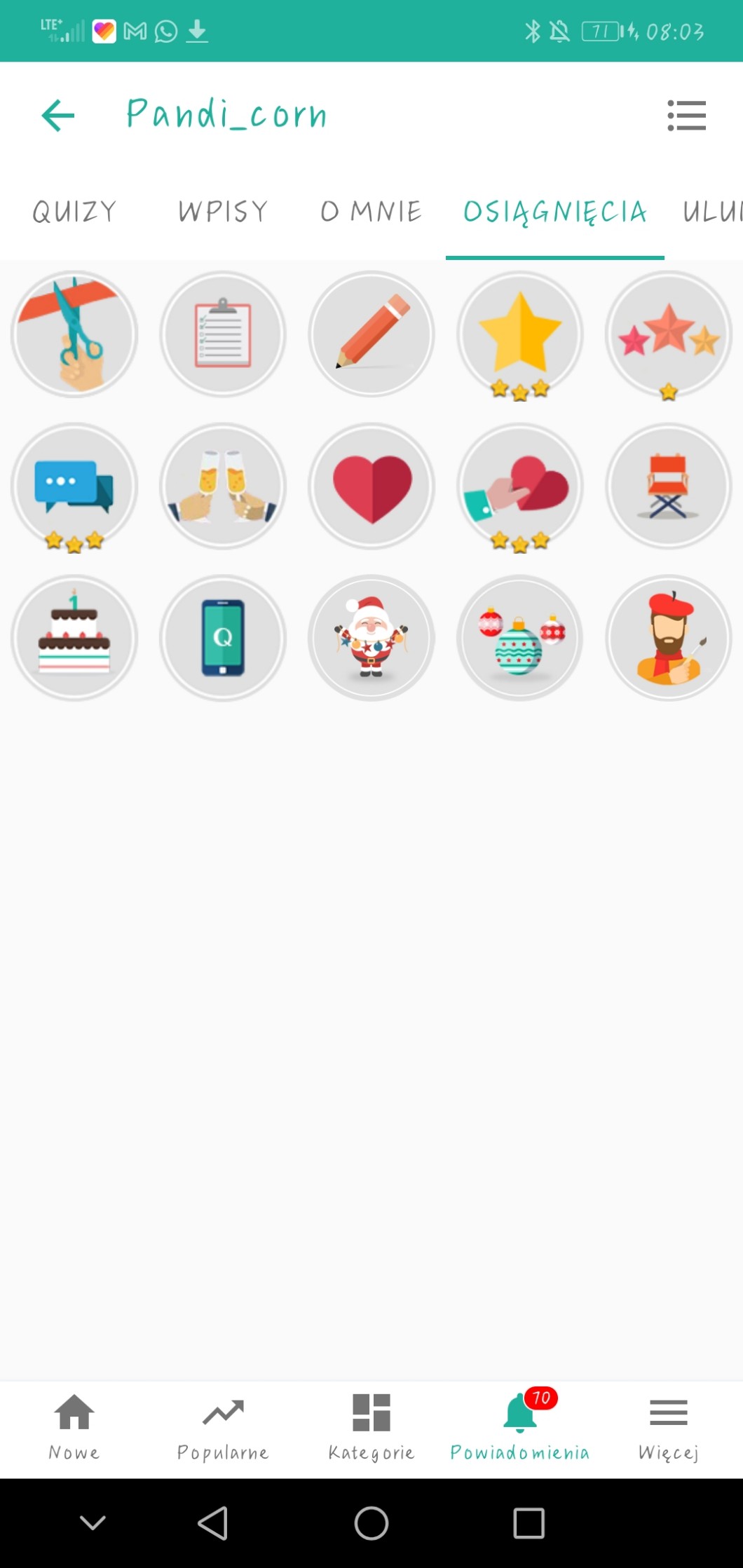Open the list menu icon

click(x=686, y=116)
